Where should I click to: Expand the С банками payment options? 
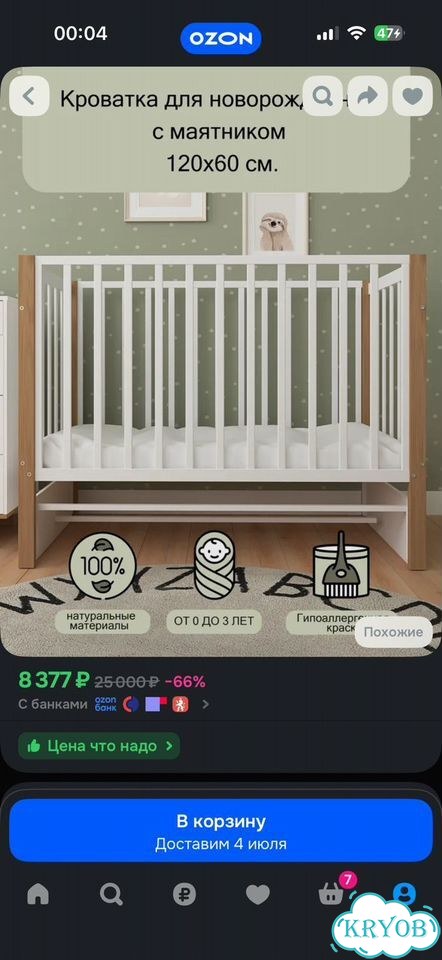pyautogui.click(x=114, y=704)
